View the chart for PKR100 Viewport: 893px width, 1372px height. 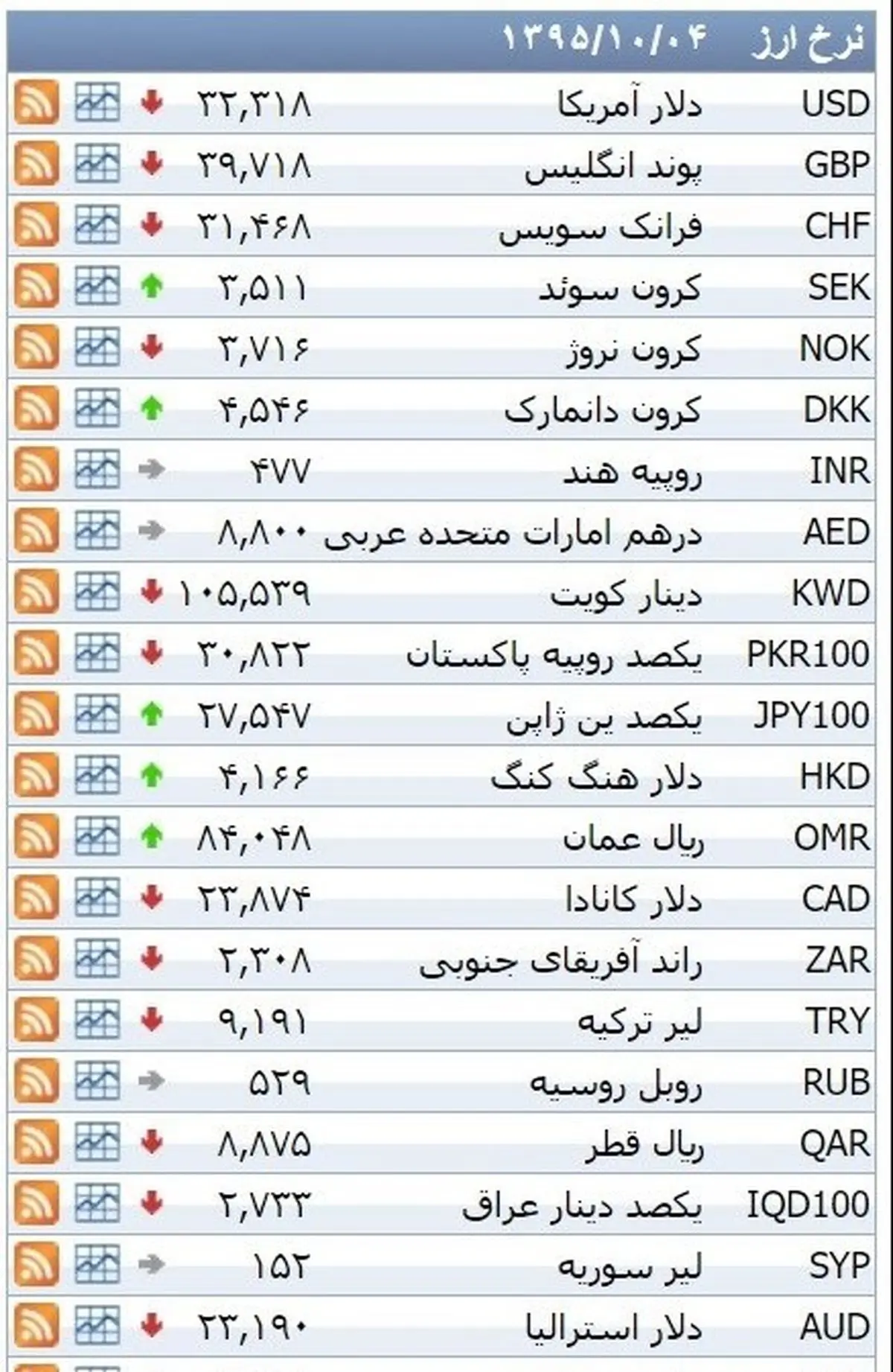click(x=97, y=654)
